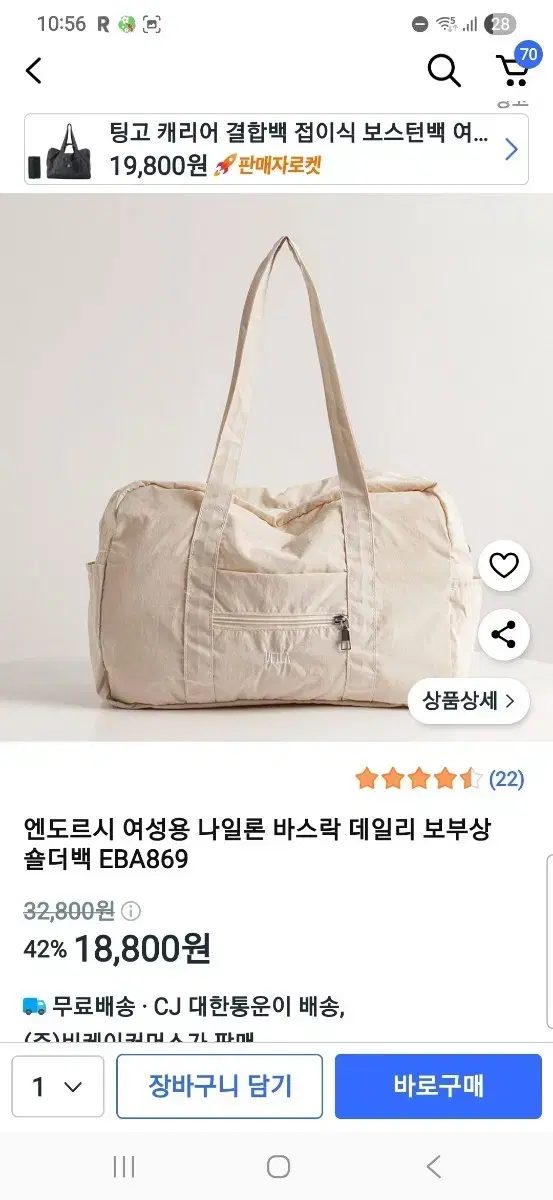This screenshot has height=1200, width=553.
Task: Open 상품상세 product details
Action: (469, 700)
